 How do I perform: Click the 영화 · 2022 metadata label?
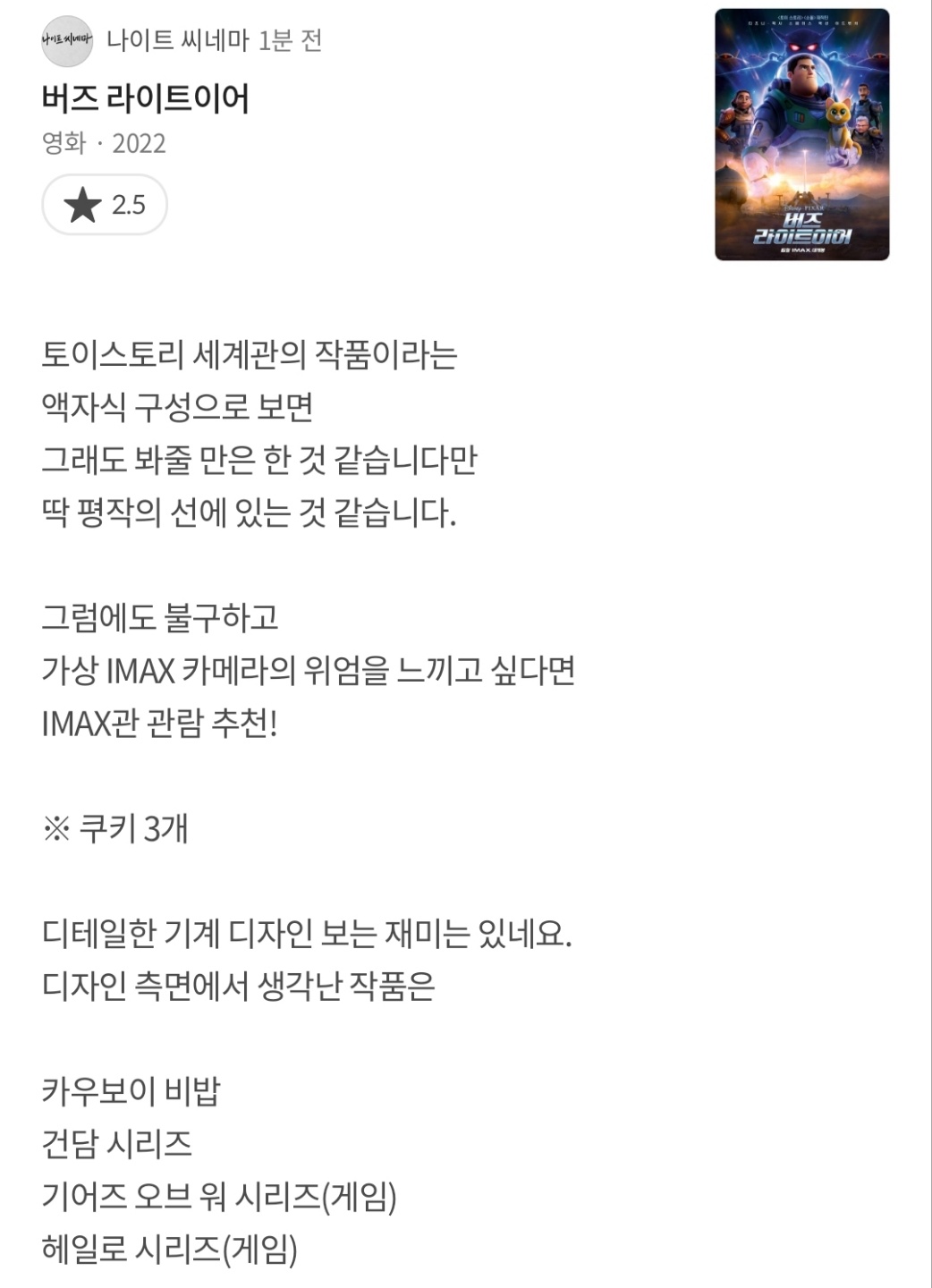pyautogui.click(x=101, y=143)
